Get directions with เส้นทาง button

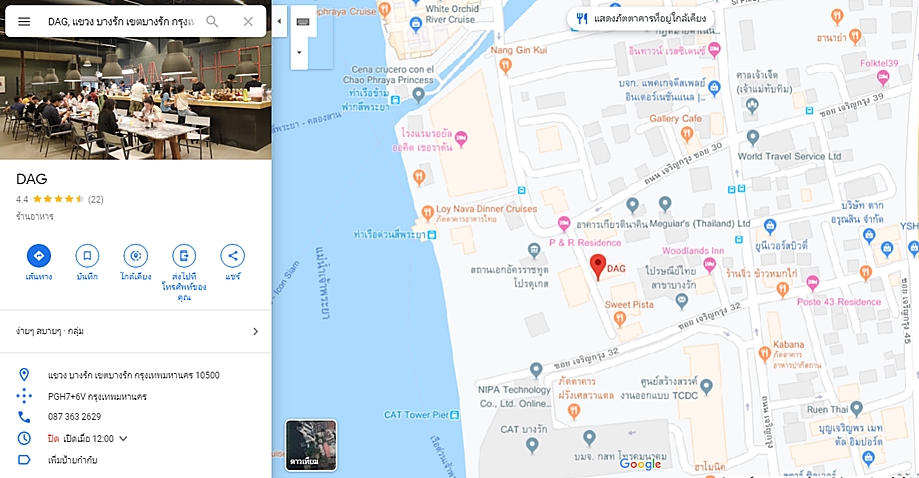[x=39, y=256]
